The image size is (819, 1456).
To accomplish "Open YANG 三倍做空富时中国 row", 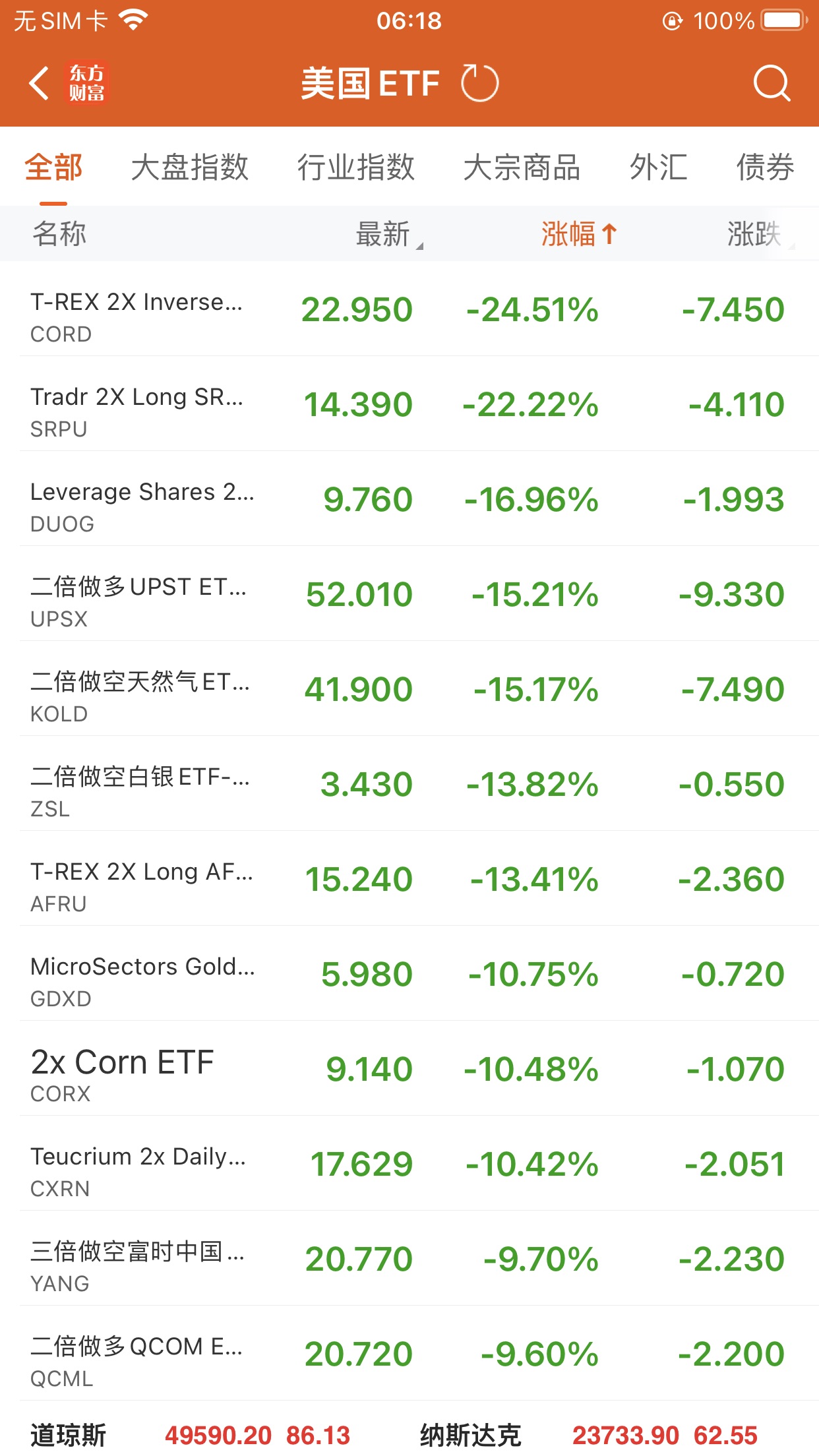I will [x=409, y=1259].
